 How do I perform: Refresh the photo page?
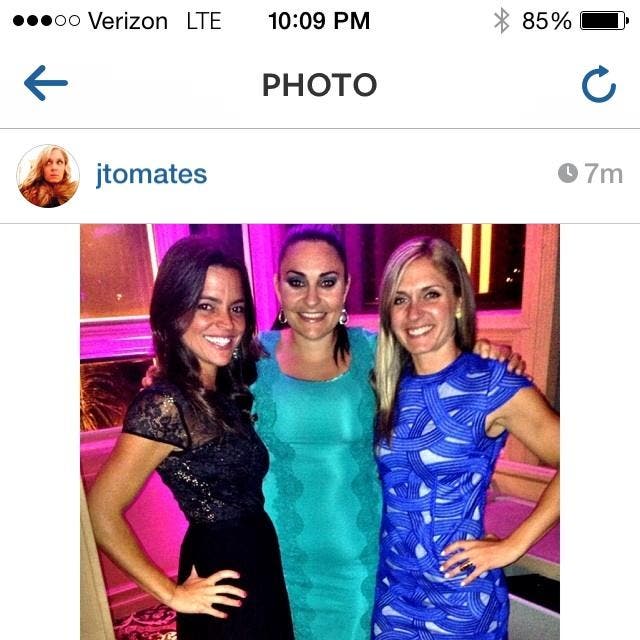point(598,85)
